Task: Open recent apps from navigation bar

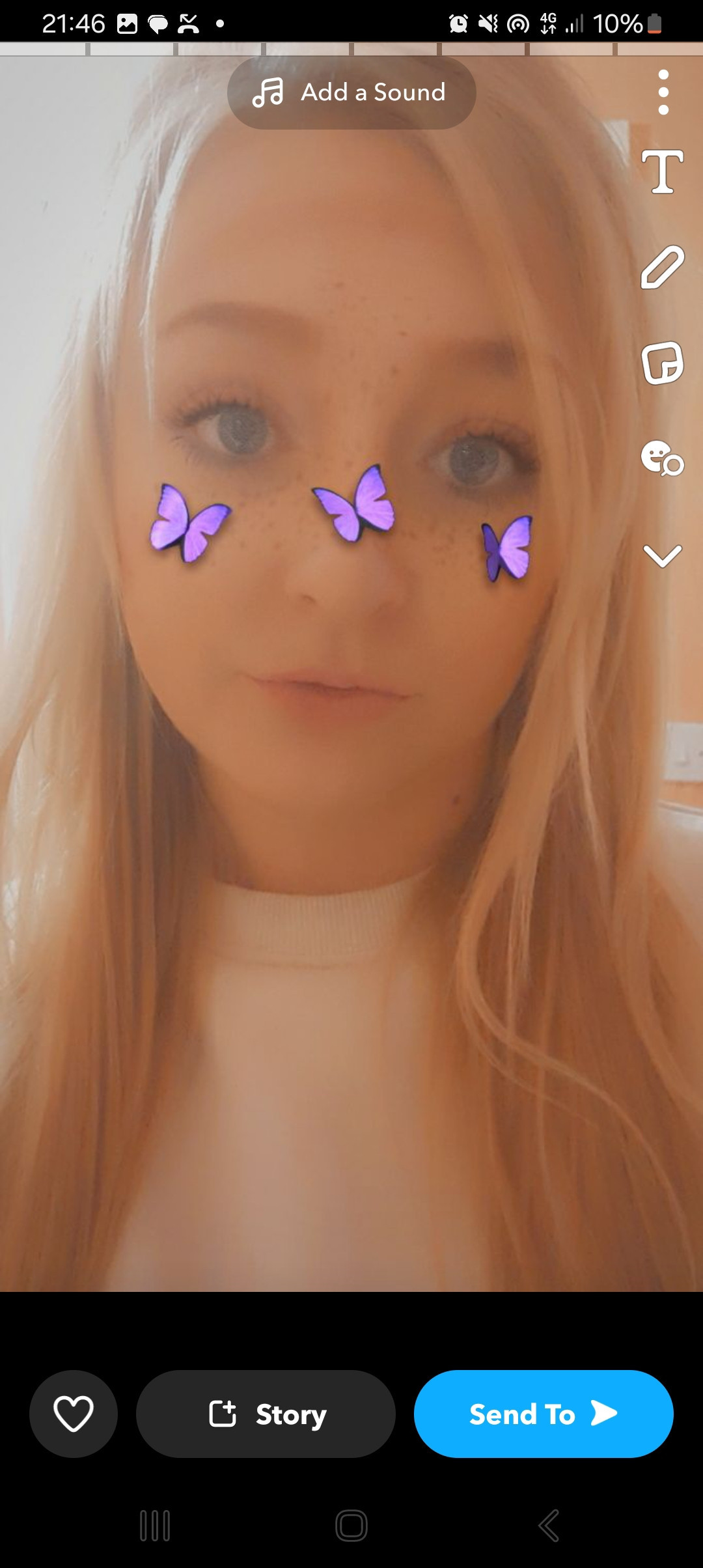Action: pyautogui.click(x=155, y=1526)
